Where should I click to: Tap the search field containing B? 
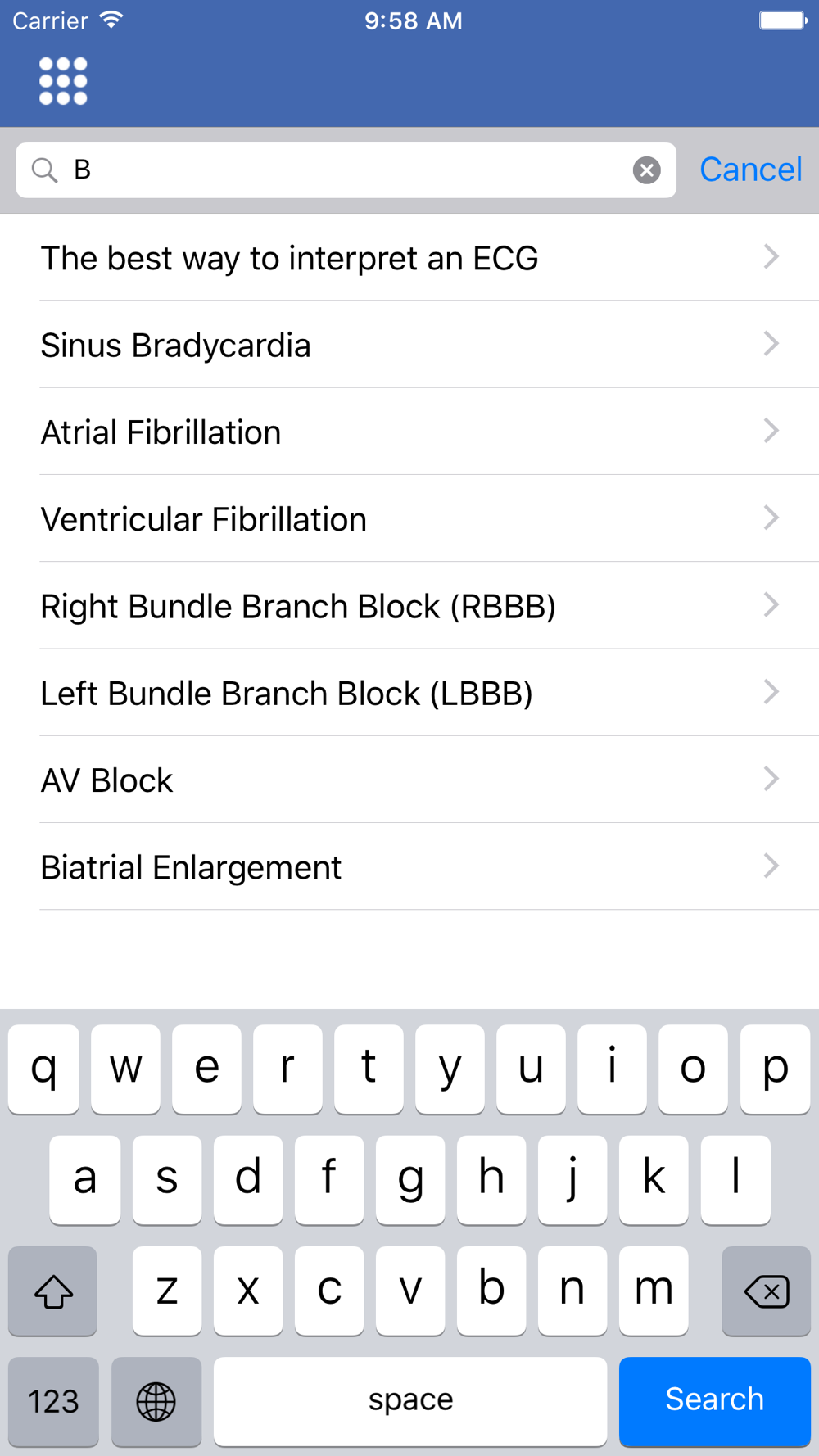(x=344, y=170)
